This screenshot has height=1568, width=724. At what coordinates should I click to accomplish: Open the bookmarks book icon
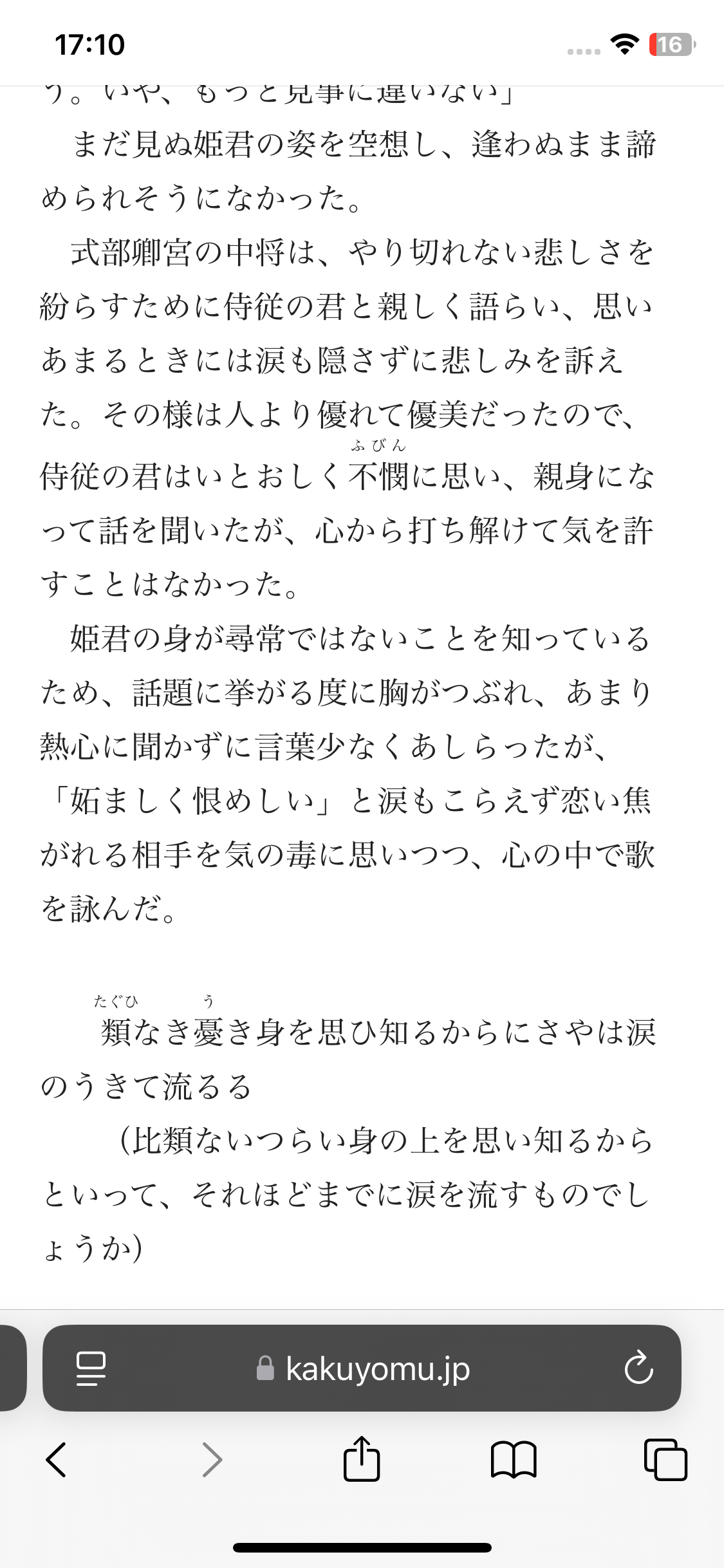click(513, 1459)
